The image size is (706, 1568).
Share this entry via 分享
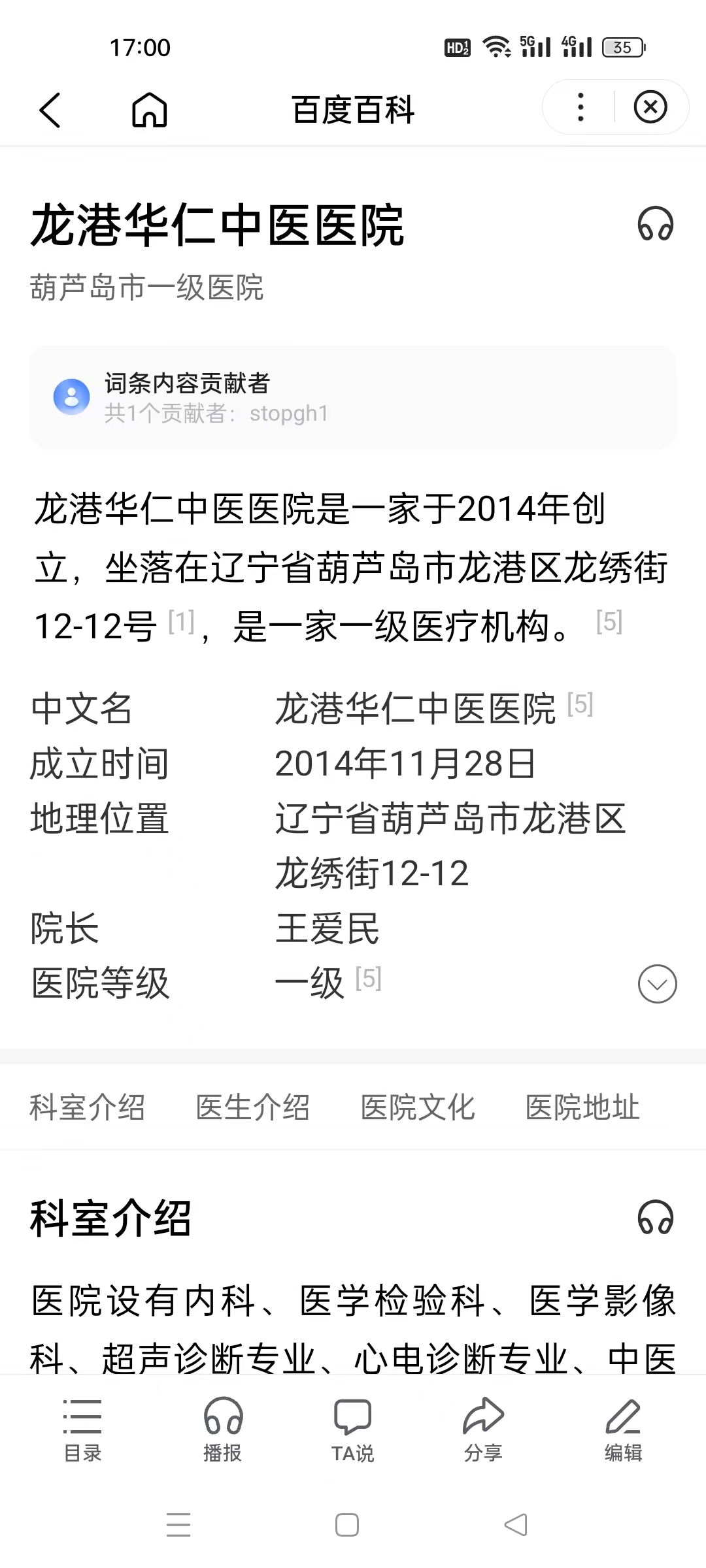[x=483, y=1430]
